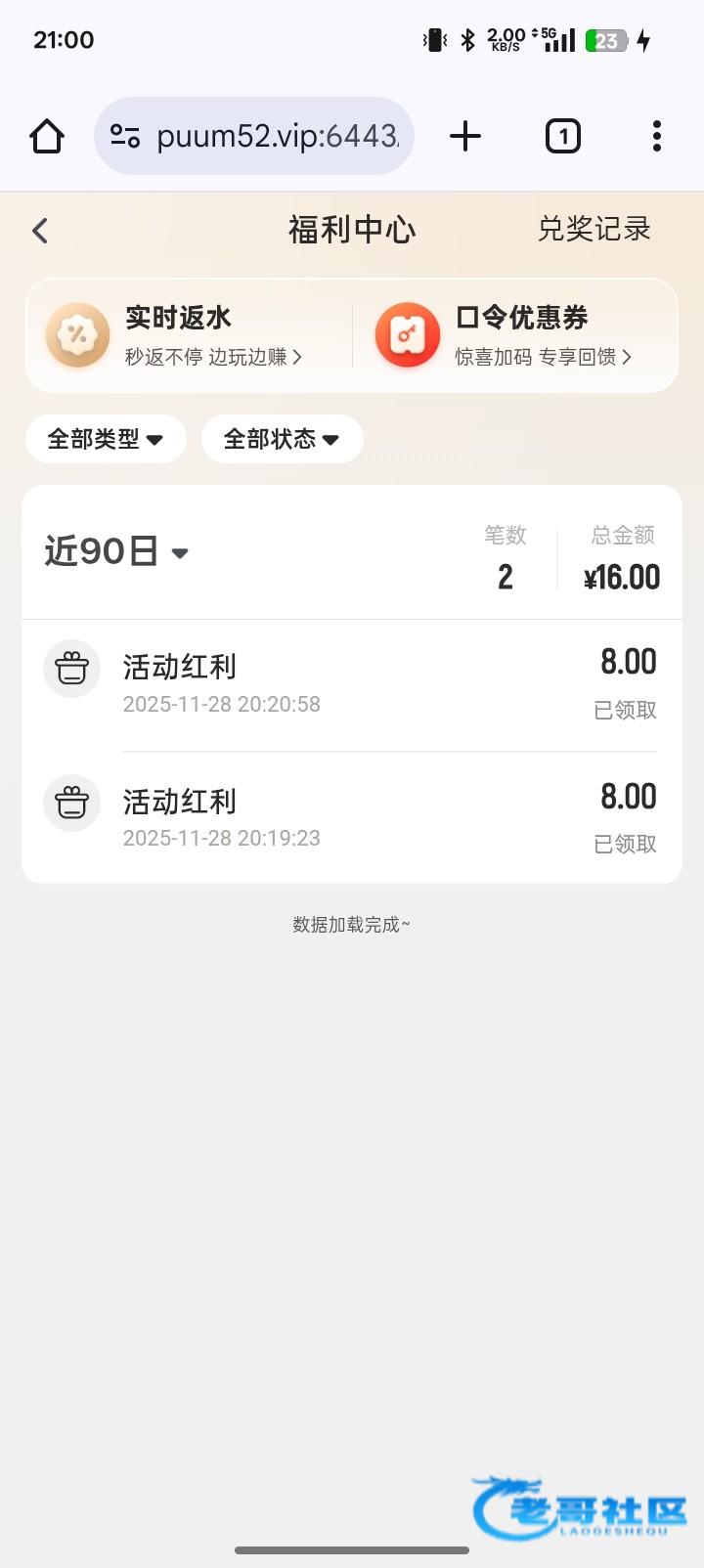Open 兑奖记录 redemption records
The image size is (704, 1568).
pyautogui.click(x=594, y=230)
